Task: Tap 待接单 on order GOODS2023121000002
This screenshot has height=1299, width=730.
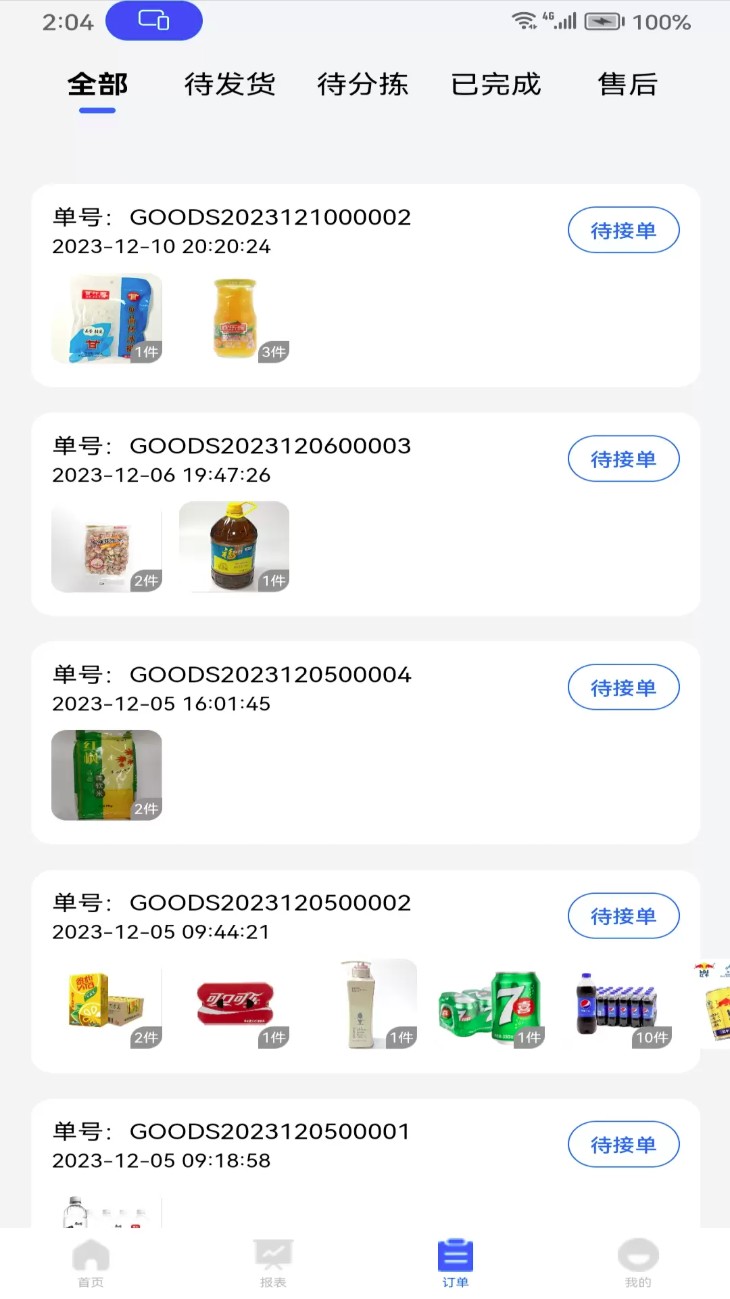Action: (623, 229)
